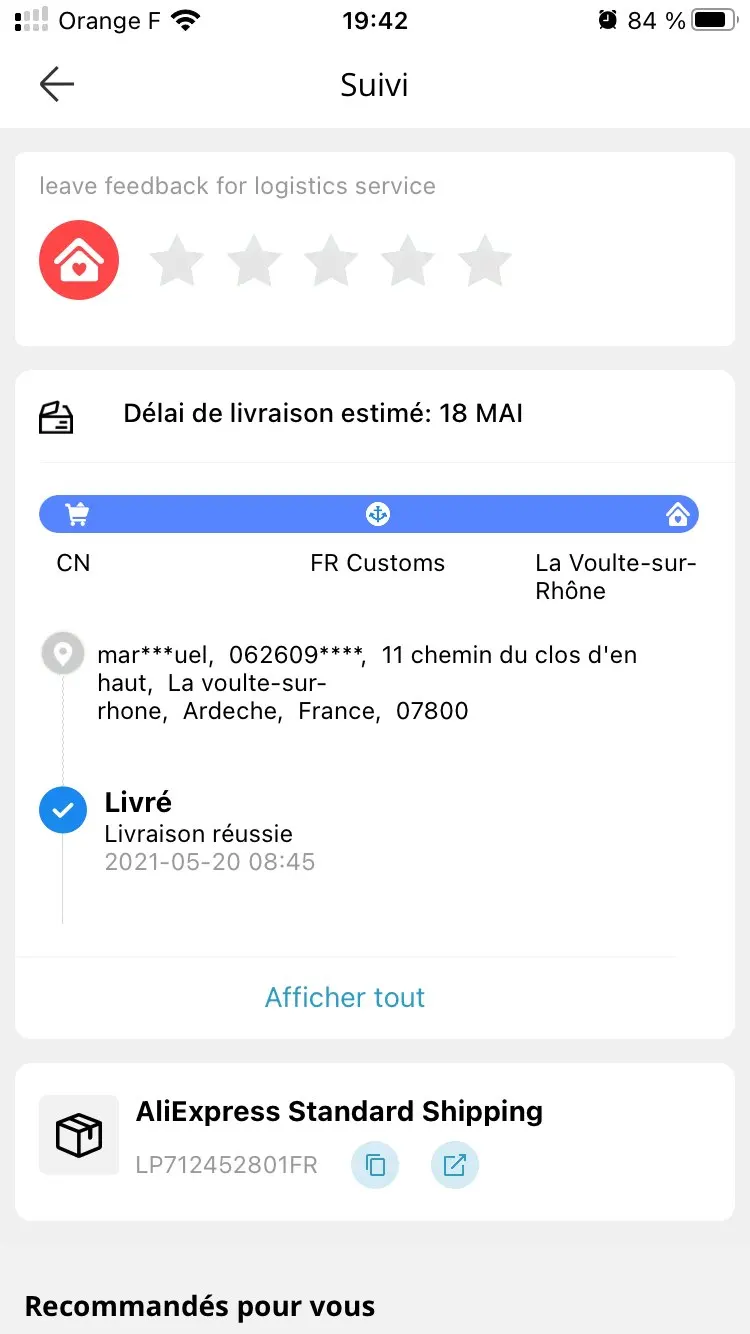Go back from the Suivi screen
This screenshot has width=750, height=1334.
(x=57, y=85)
